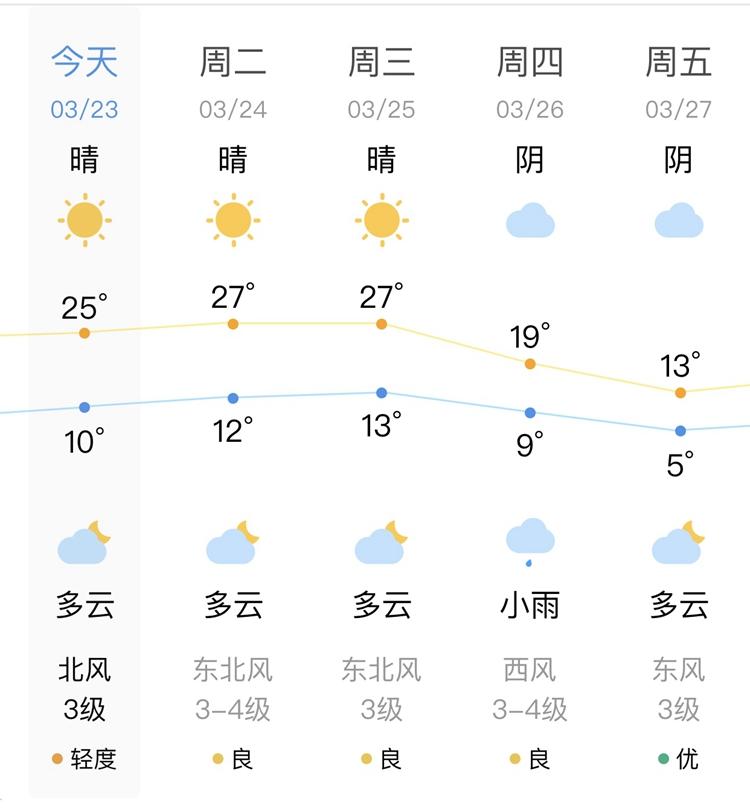Choose the 周五 03/27 forecast column
The width and height of the screenshot is (750, 810).
(679, 400)
